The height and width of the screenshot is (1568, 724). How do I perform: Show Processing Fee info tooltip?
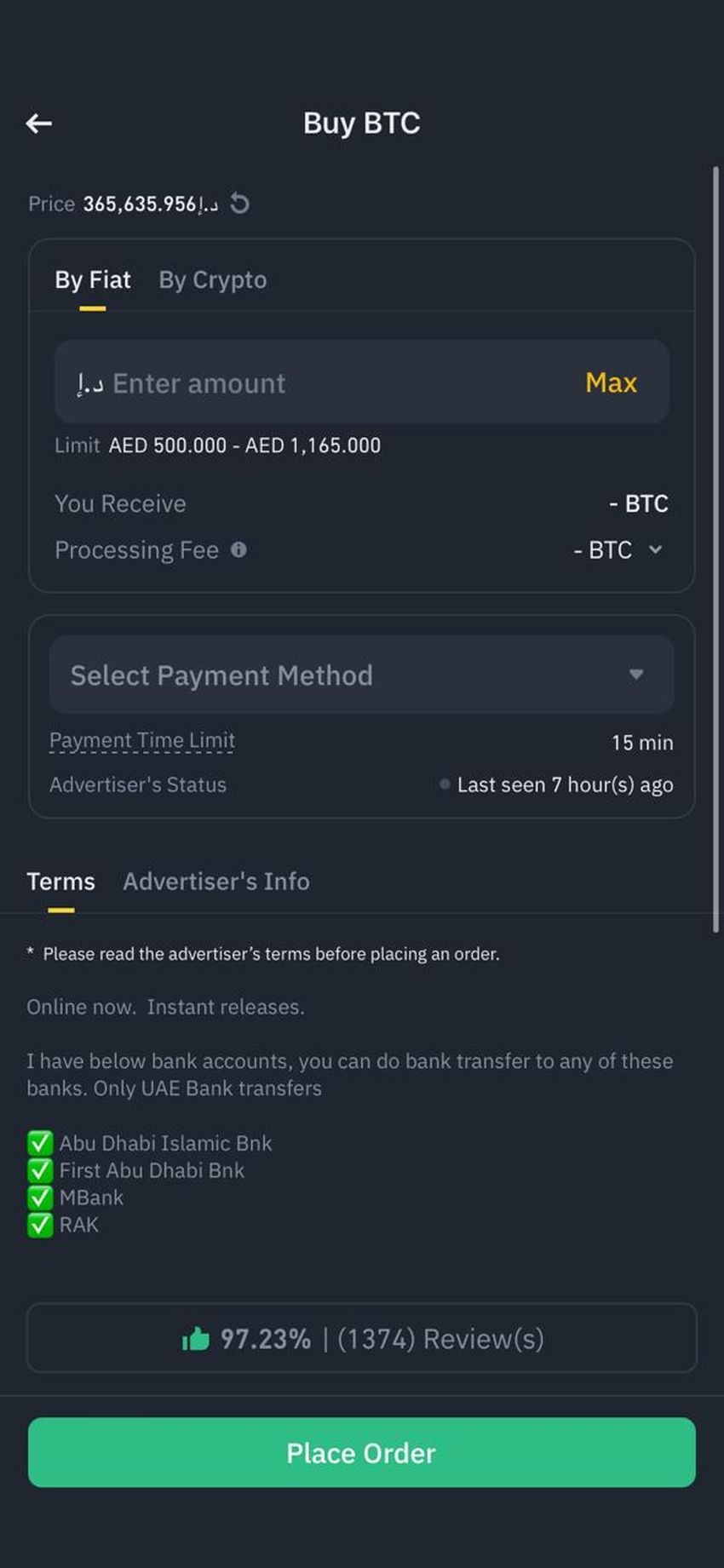coord(239,550)
